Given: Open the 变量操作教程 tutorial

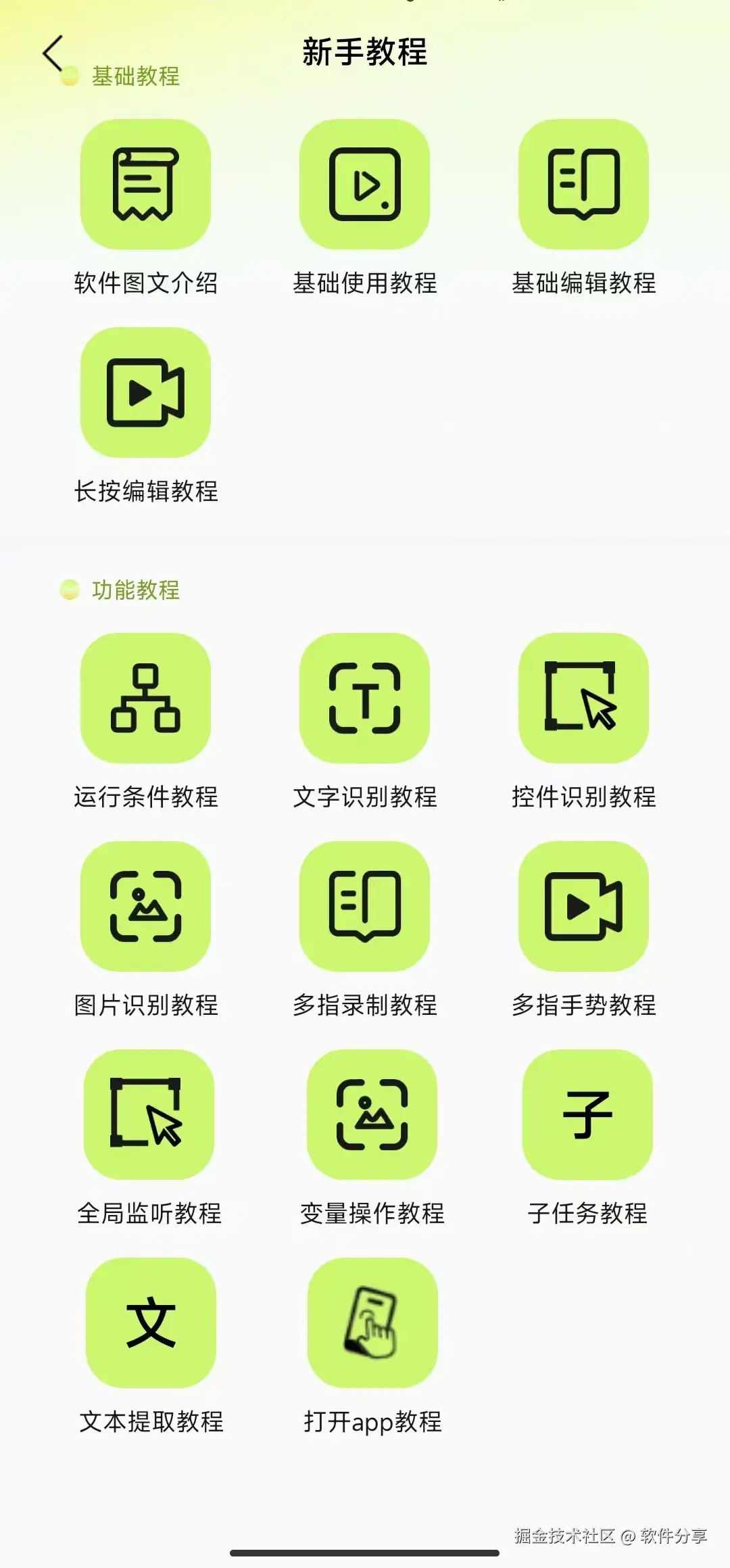Looking at the screenshot, I should tap(372, 1118).
